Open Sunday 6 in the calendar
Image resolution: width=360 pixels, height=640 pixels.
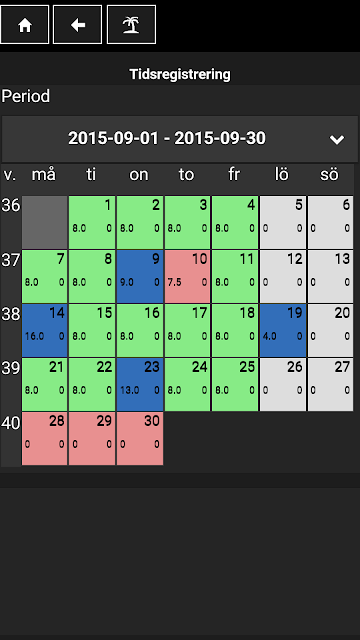click(331, 222)
